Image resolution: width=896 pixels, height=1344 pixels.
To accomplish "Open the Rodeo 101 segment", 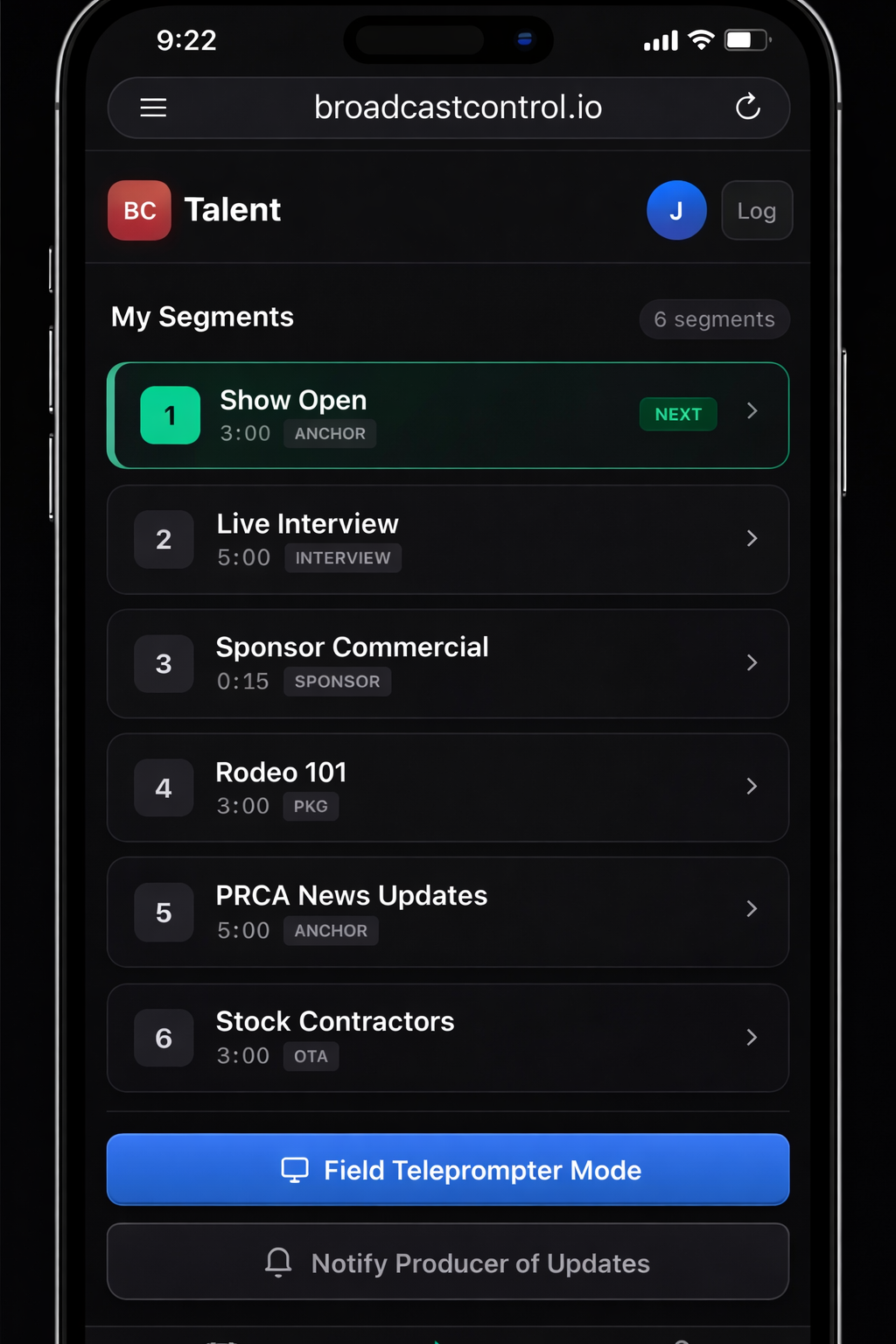I will point(448,787).
